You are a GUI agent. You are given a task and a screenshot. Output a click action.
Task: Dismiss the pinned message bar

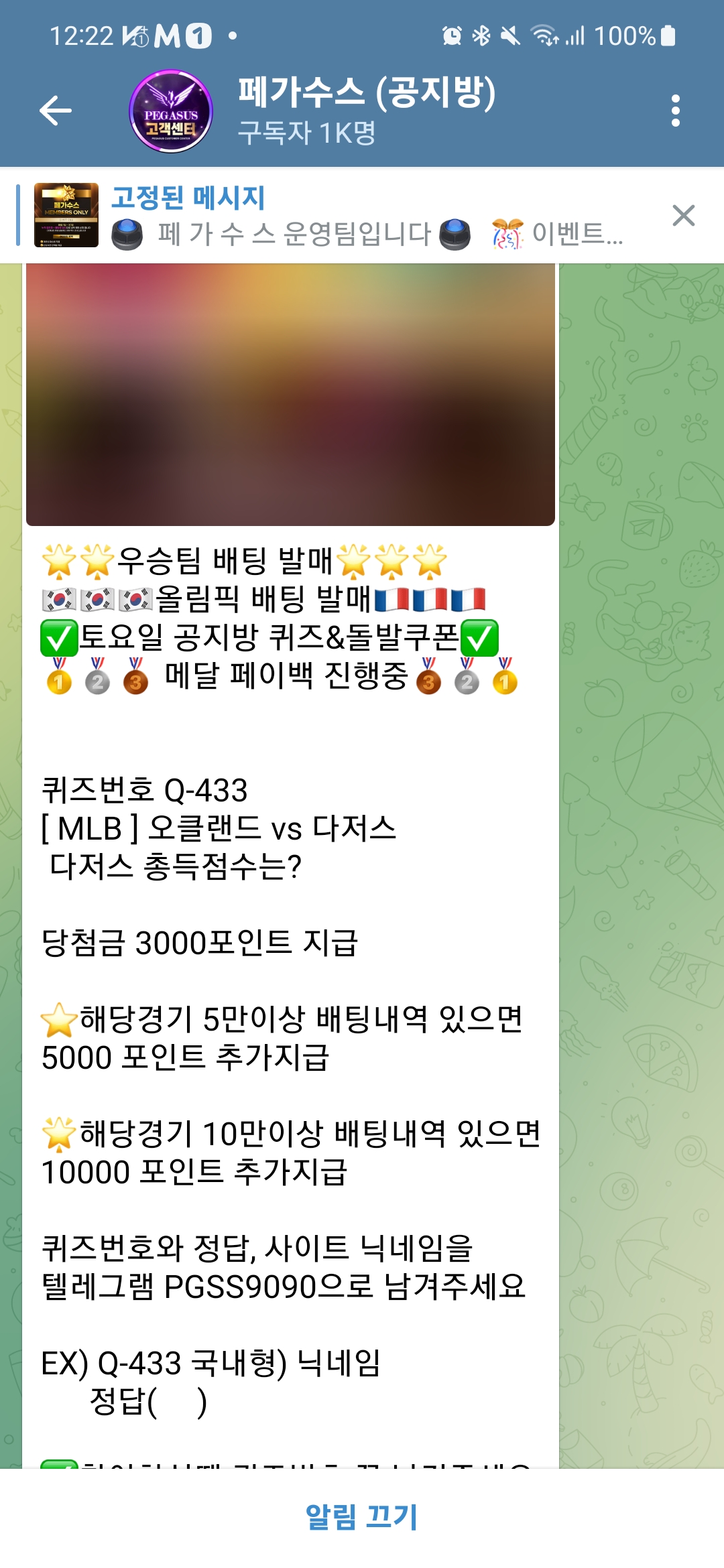[683, 216]
